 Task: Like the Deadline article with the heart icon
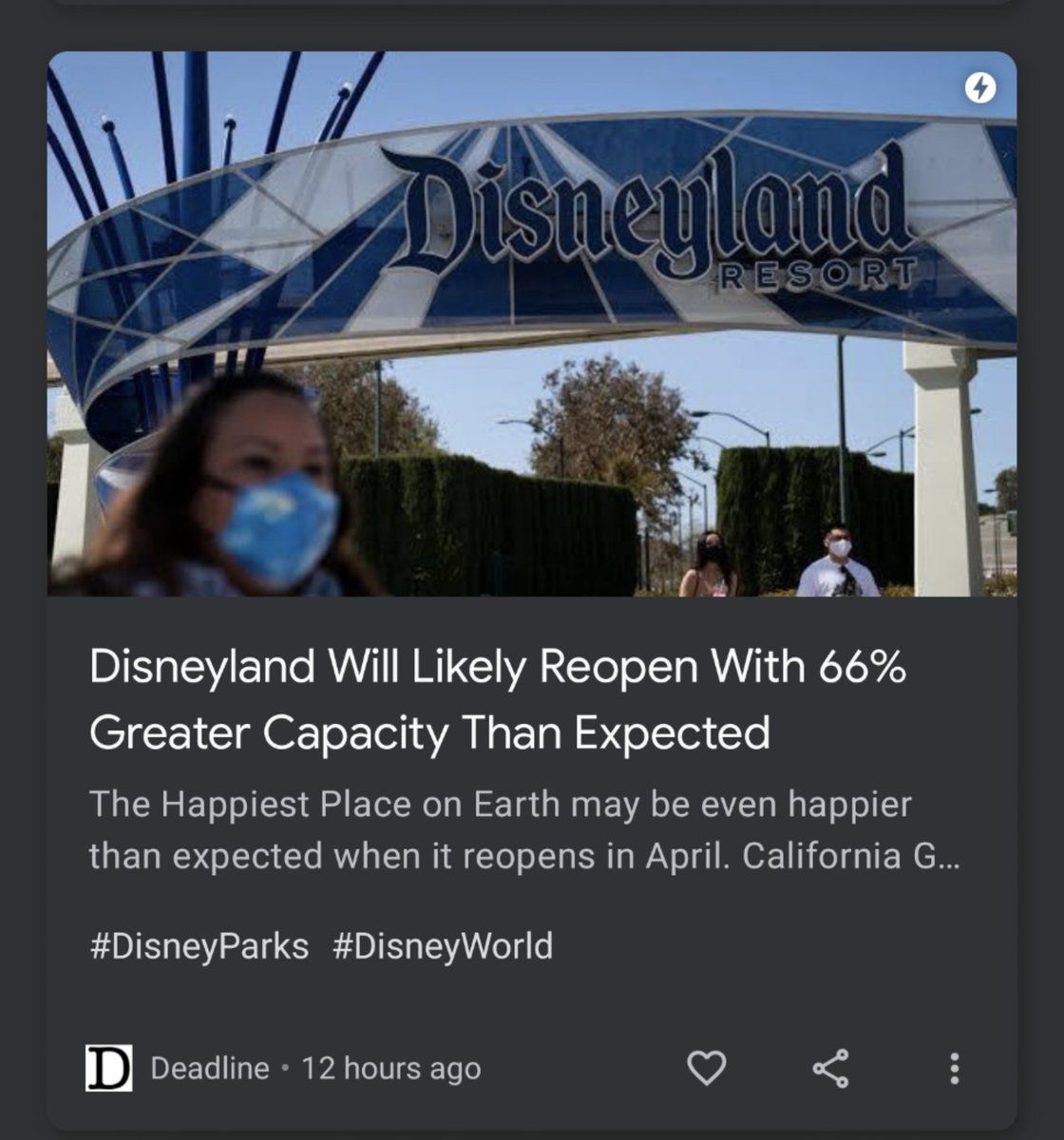pyautogui.click(x=706, y=1068)
